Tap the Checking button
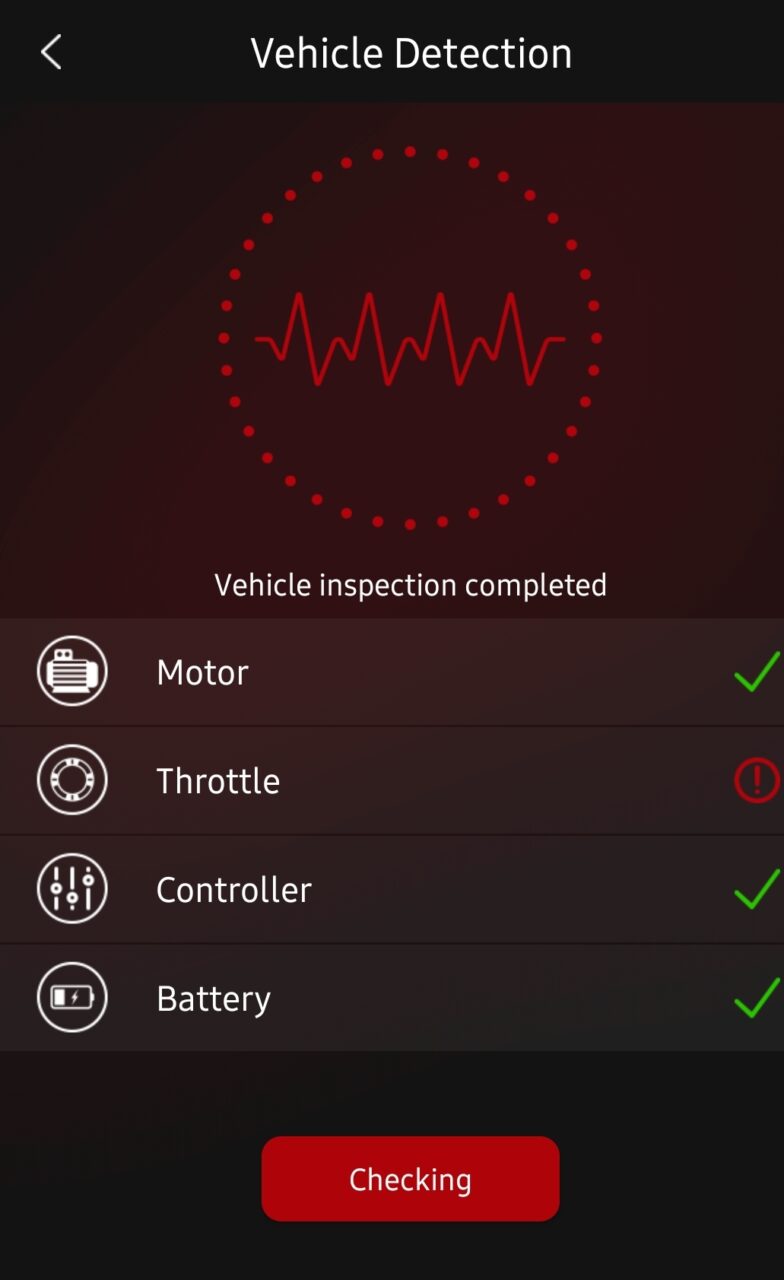Viewport: 784px width, 1280px height. tap(410, 1179)
